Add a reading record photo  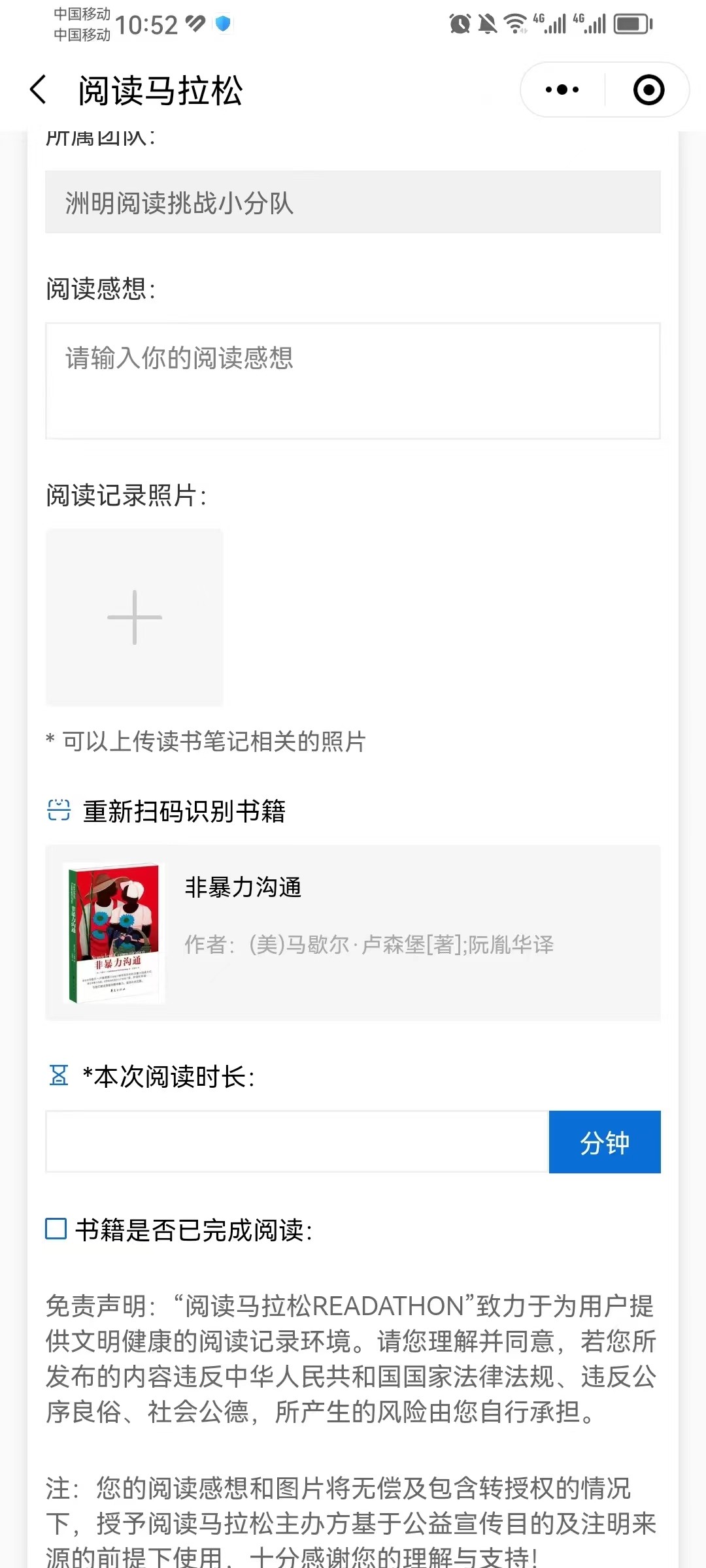pyautogui.click(x=135, y=617)
